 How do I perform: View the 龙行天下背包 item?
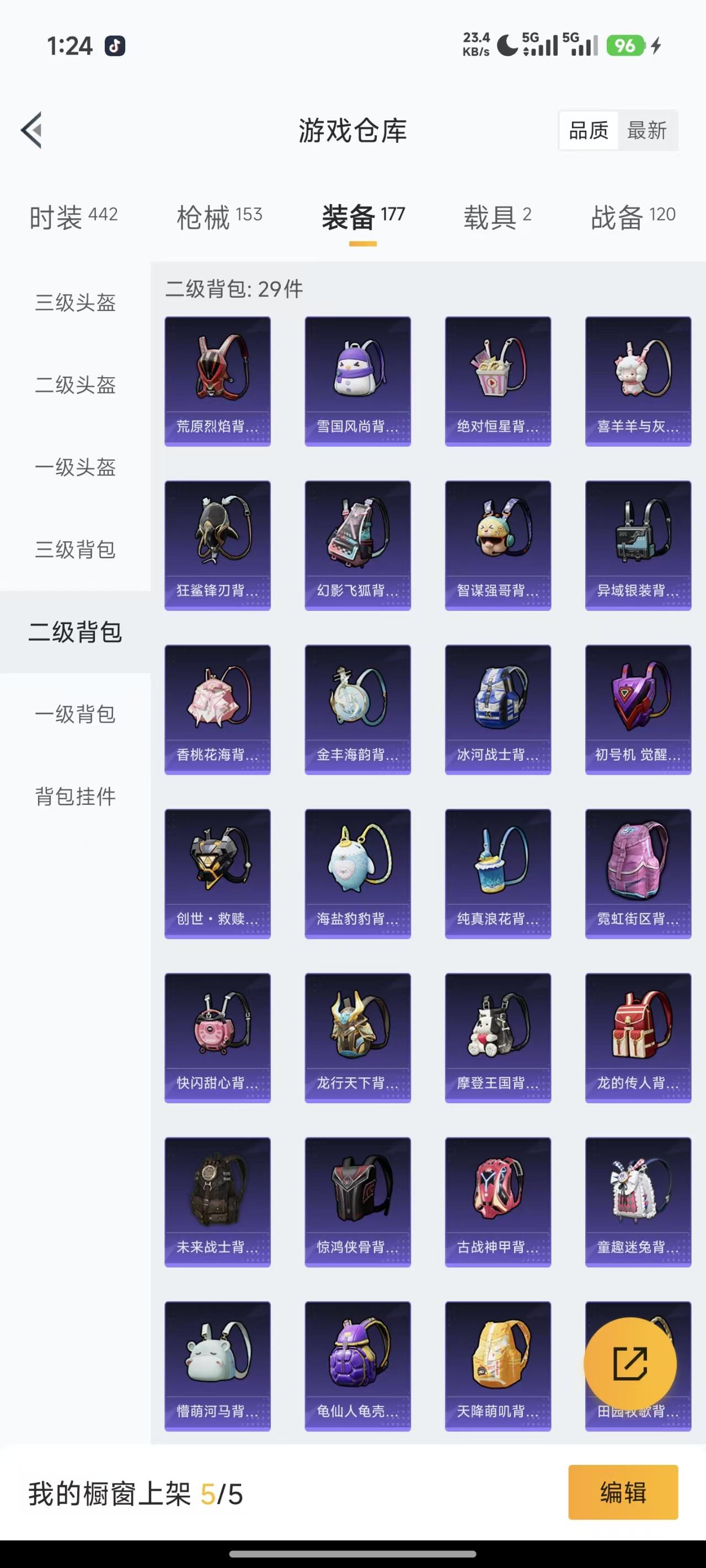click(357, 1037)
